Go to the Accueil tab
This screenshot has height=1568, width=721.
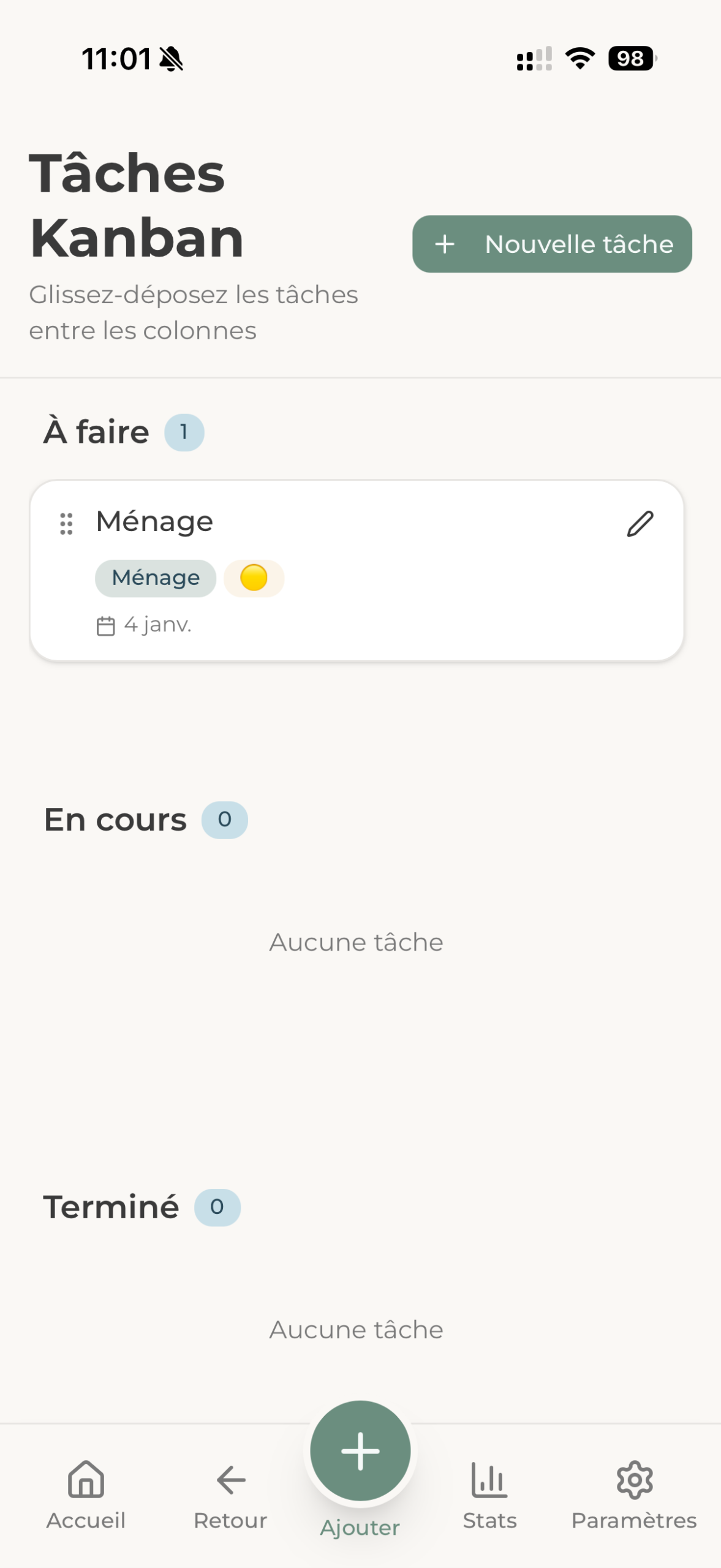(x=86, y=1494)
